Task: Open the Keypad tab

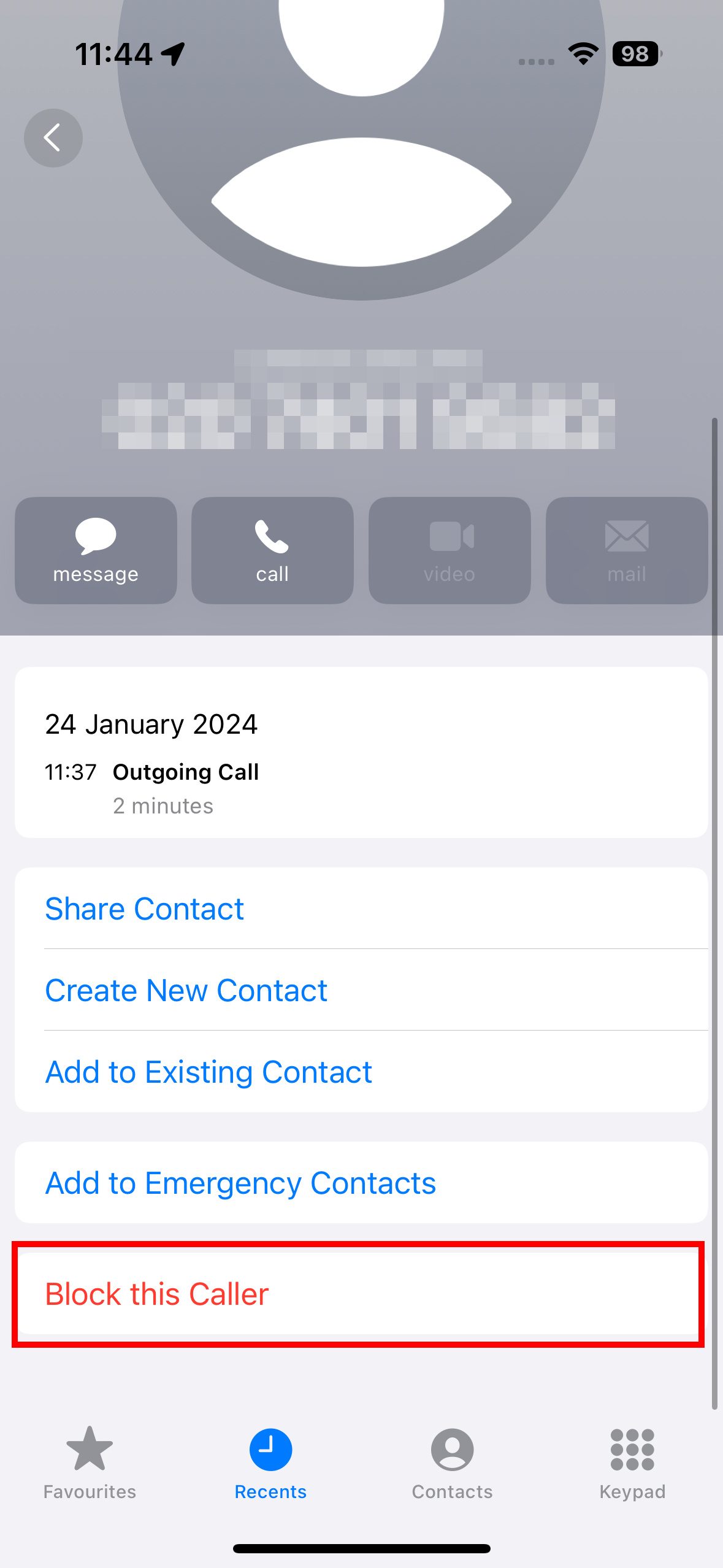Action: (632, 1462)
